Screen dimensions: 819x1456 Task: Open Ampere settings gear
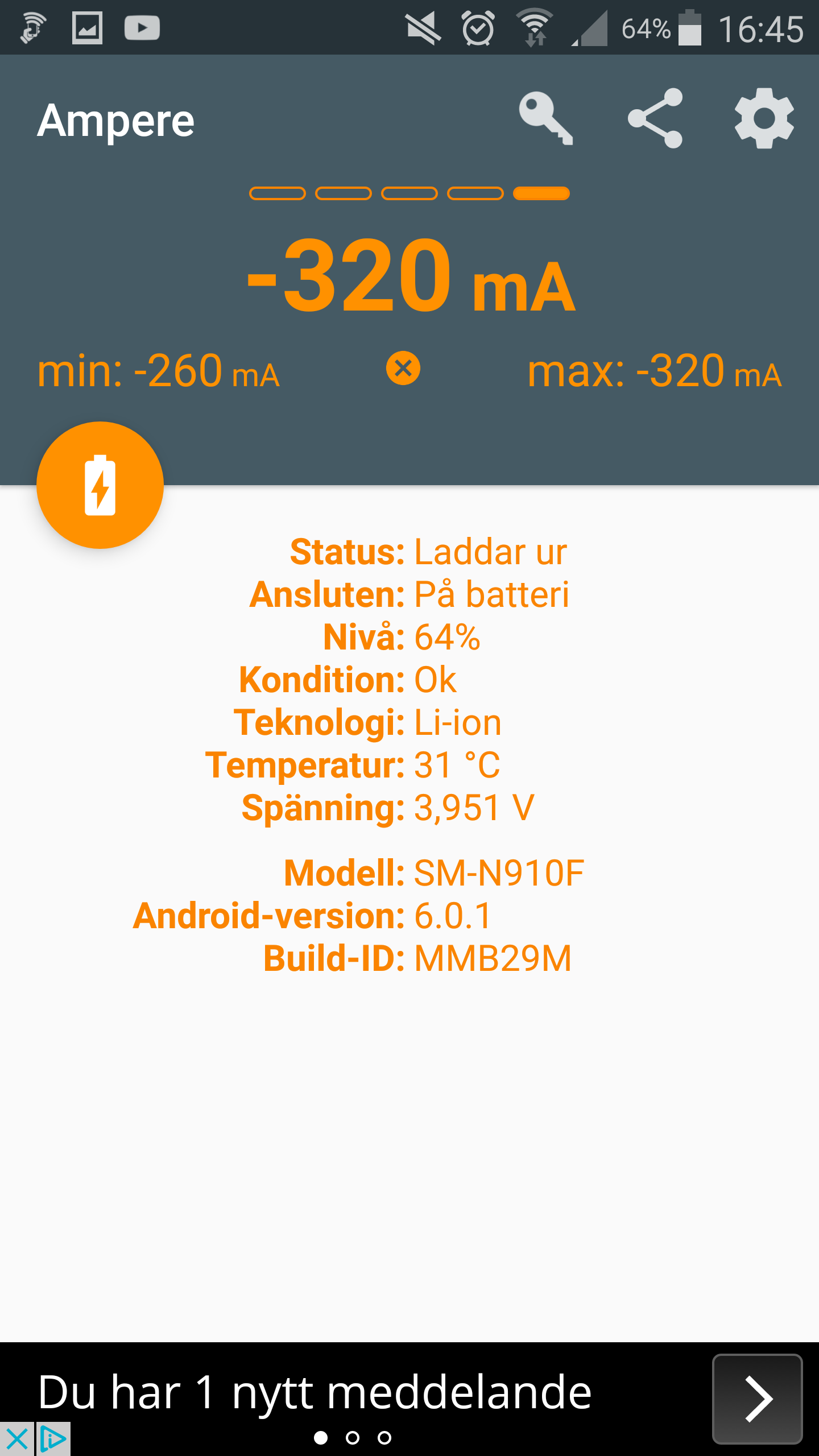[764, 118]
